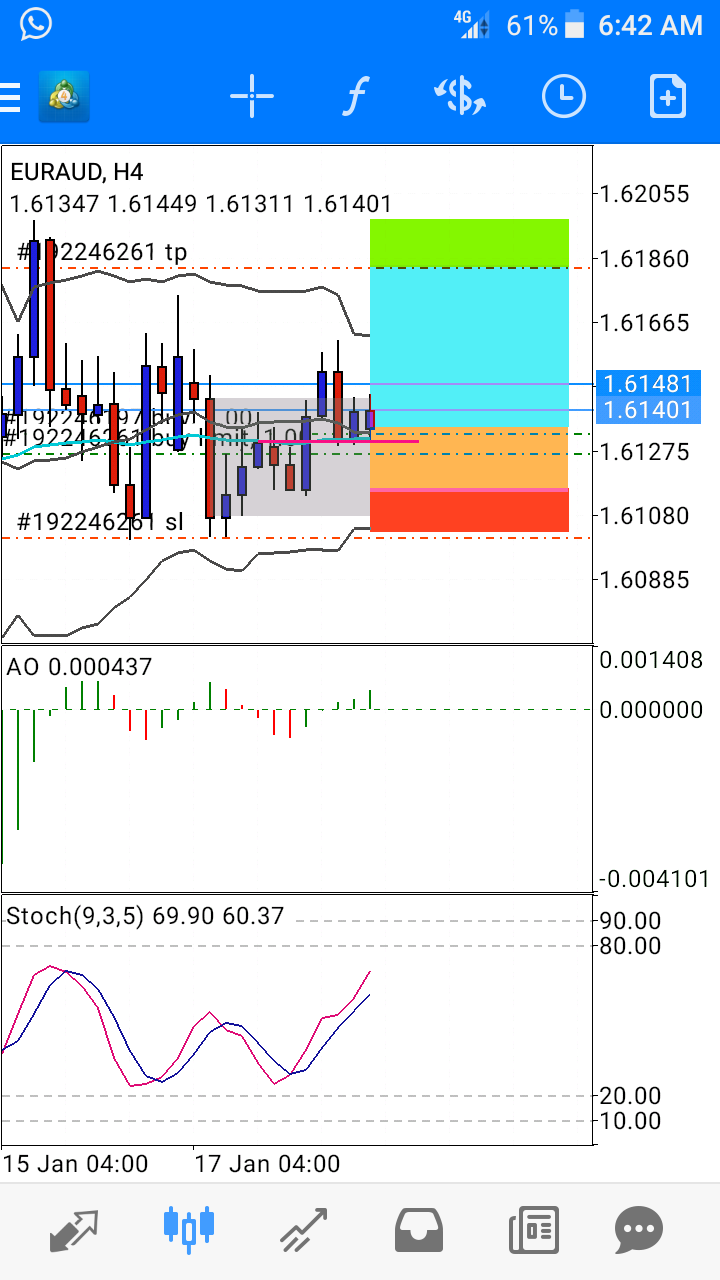
Task: Change the chart timeframe clock
Action: (x=564, y=96)
